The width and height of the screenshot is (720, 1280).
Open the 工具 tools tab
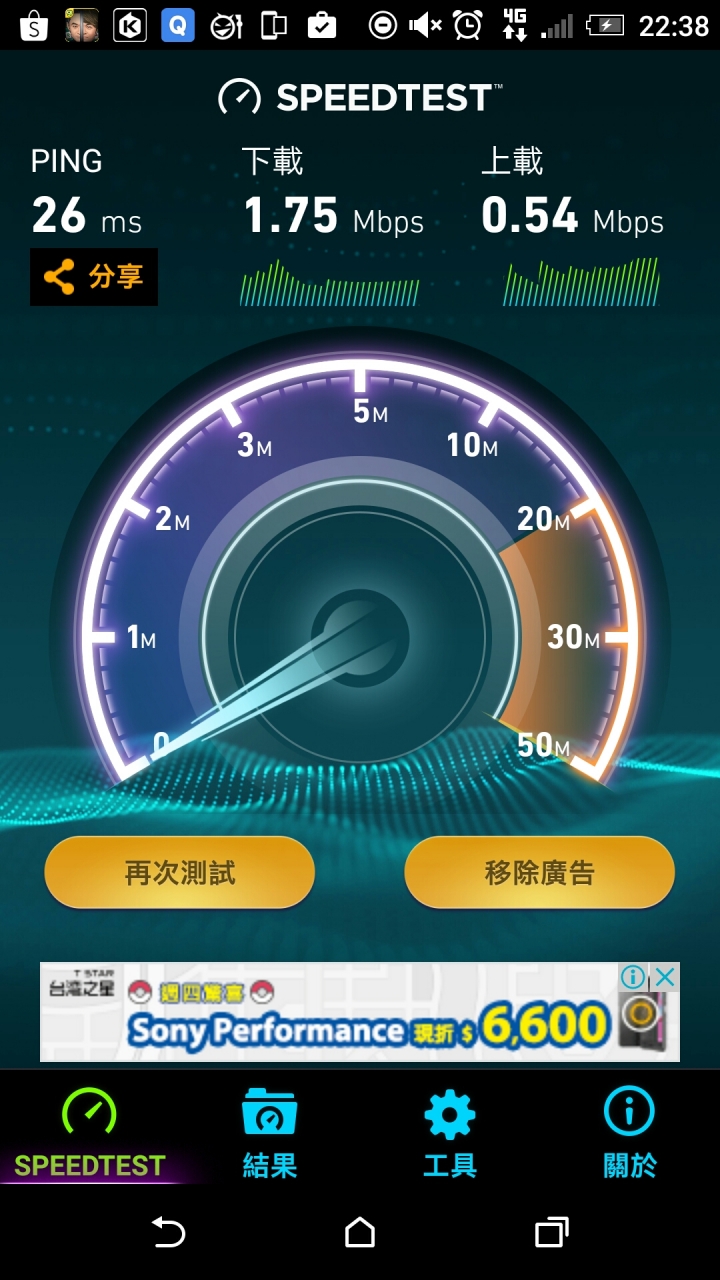(450, 1133)
